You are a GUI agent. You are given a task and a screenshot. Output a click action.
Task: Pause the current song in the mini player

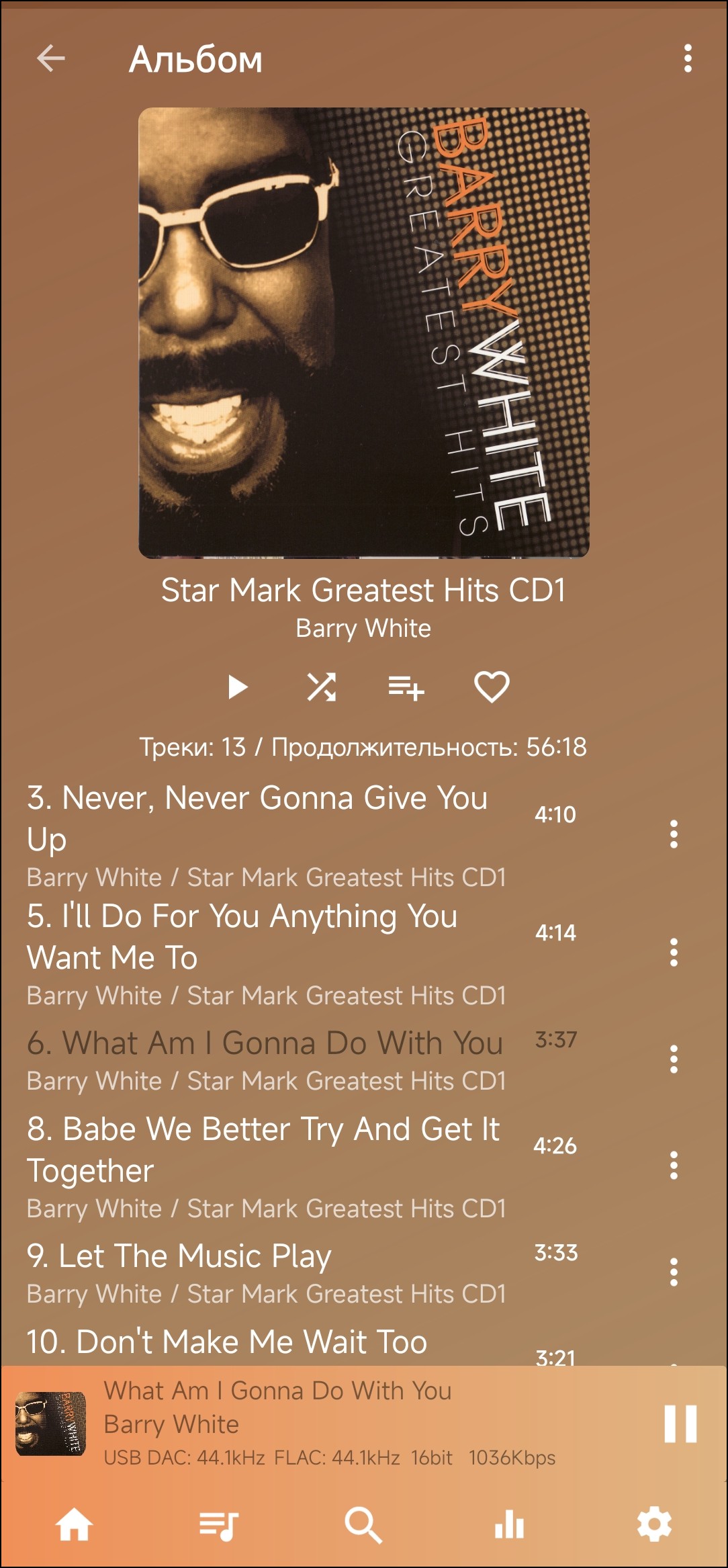coord(680,1423)
